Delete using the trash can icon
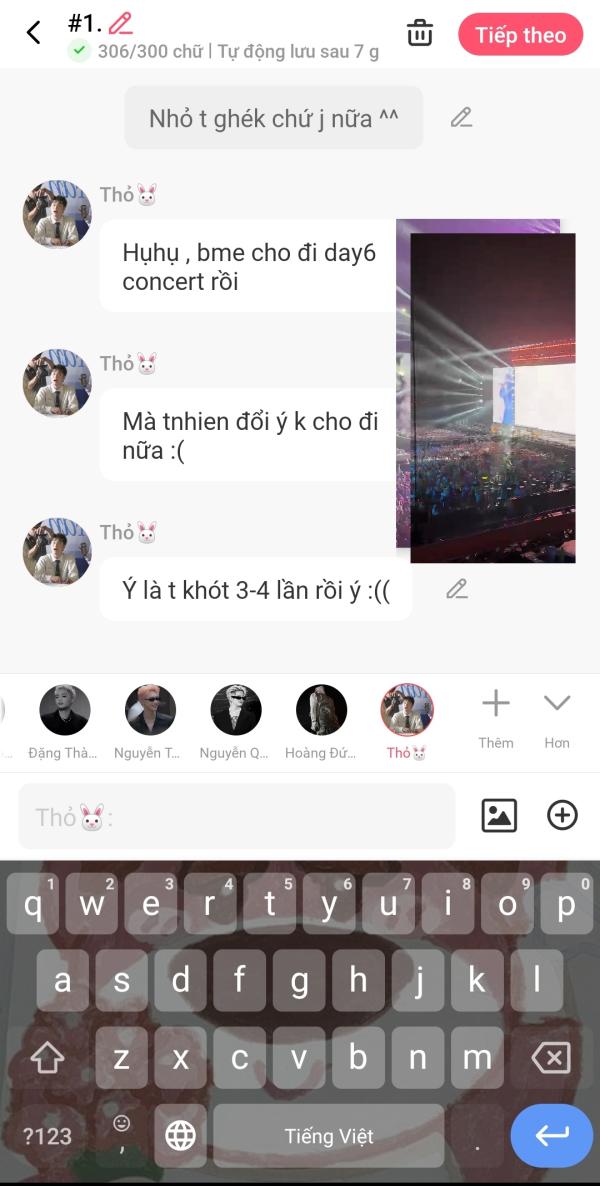 coord(420,34)
